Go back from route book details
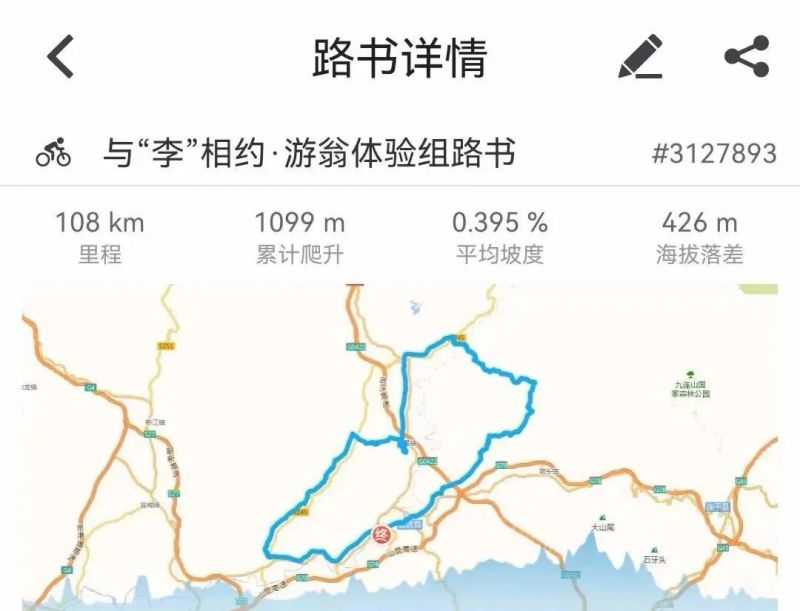The image size is (800, 611). (61, 57)
